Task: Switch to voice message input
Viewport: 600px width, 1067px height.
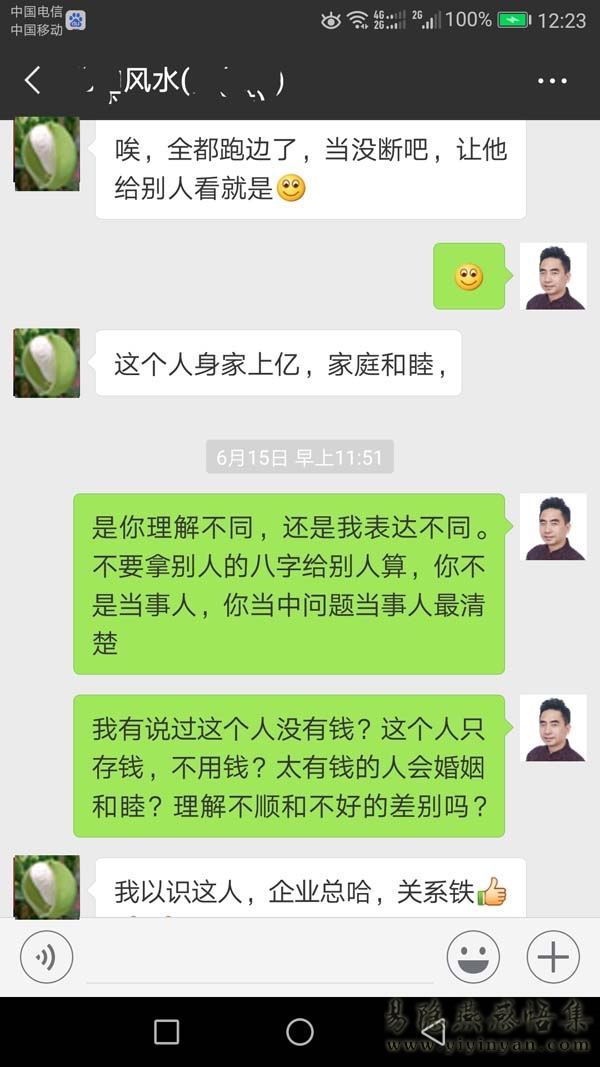Action: 46,957
